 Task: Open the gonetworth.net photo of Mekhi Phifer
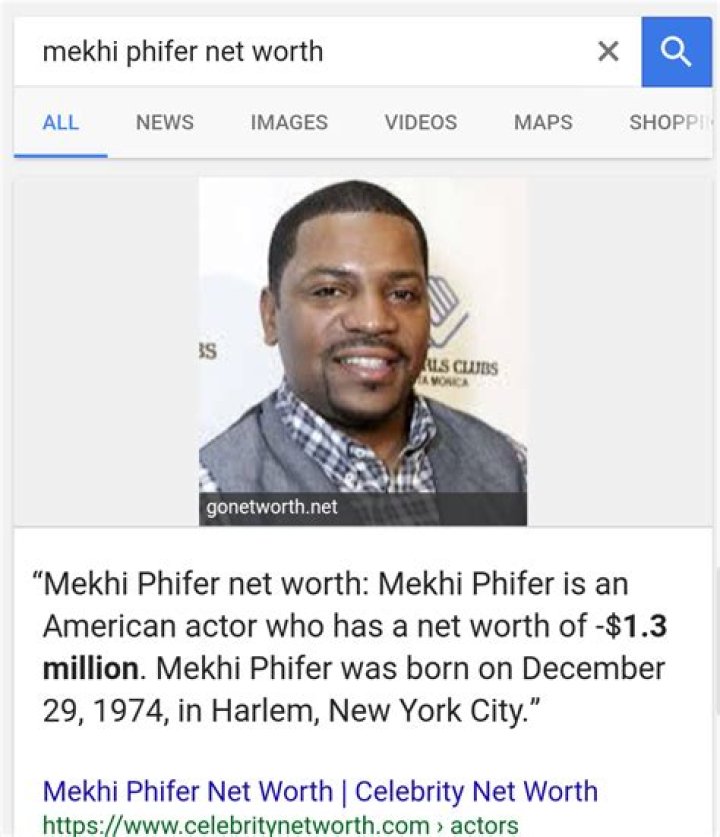[x=362, y=350]
